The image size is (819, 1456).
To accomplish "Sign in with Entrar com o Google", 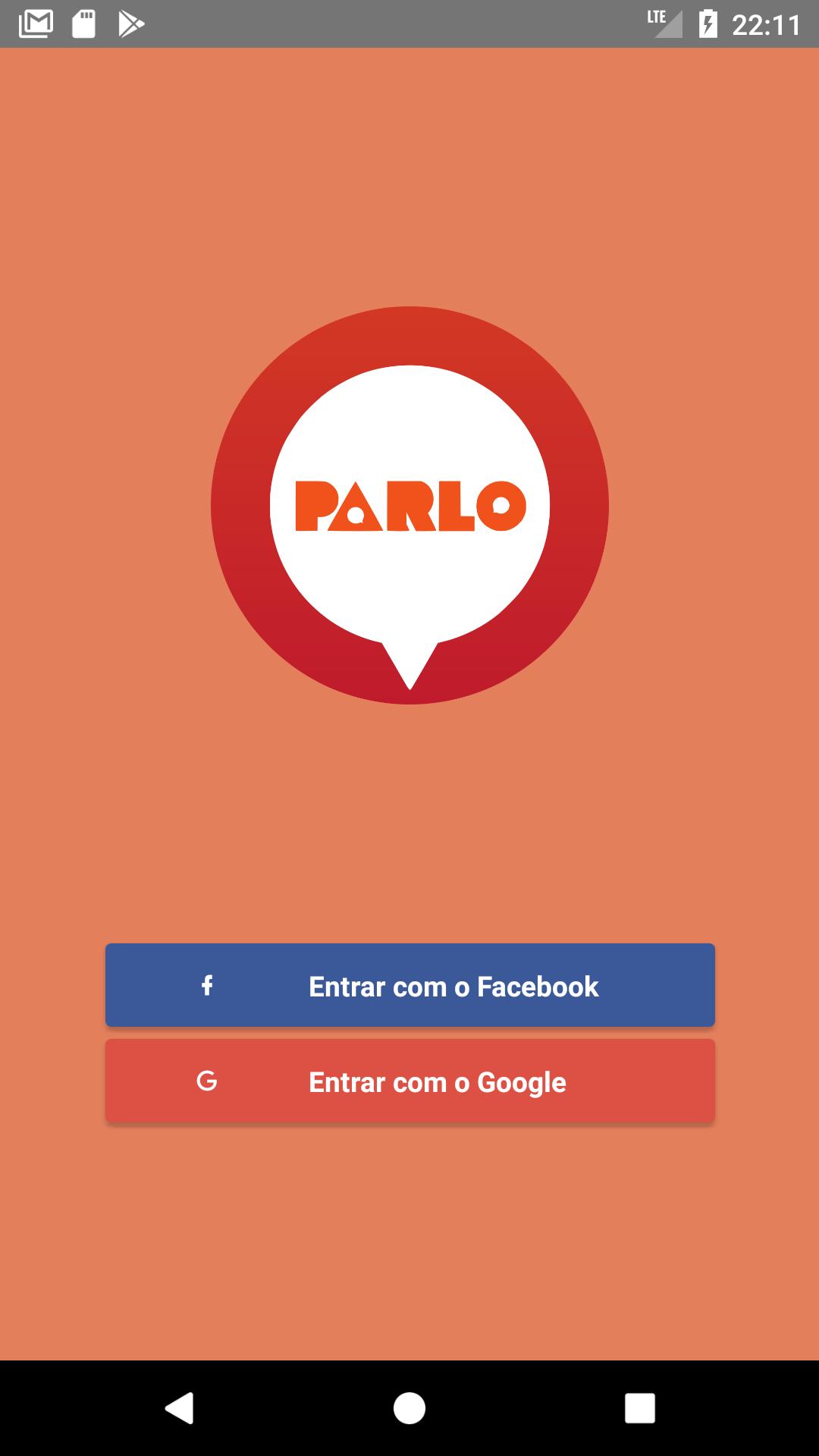I will pyautogui.click(x=409, y=1082).
